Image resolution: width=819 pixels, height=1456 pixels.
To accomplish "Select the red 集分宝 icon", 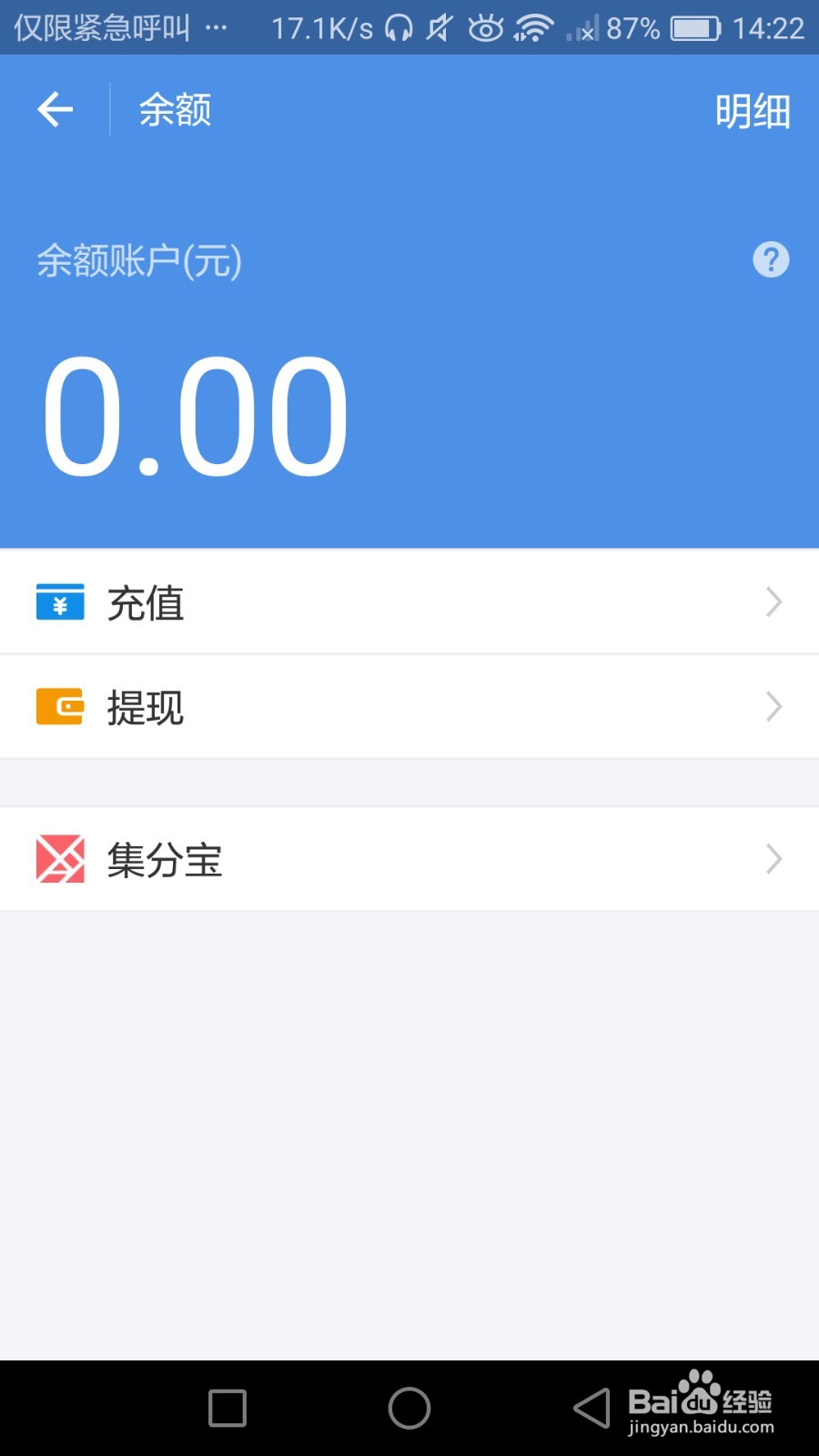I will (x=59, y=859).
